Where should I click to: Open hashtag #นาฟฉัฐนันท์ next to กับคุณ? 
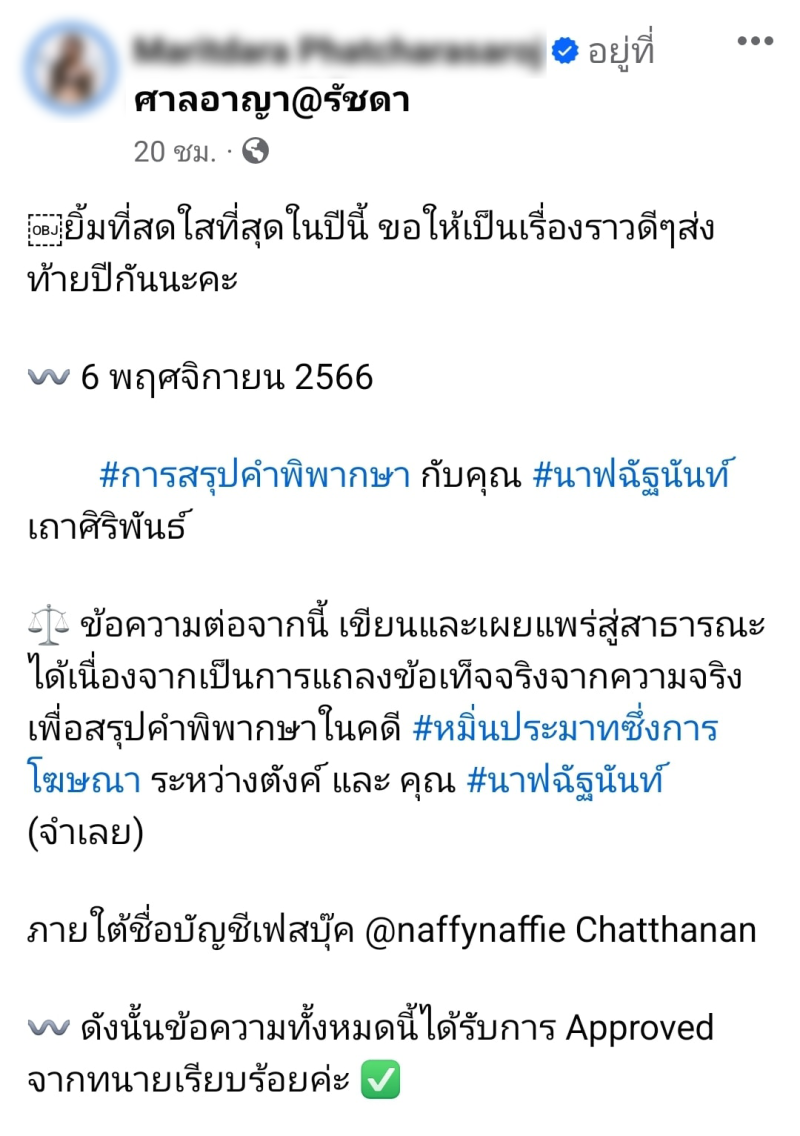(x=632, y=476)
